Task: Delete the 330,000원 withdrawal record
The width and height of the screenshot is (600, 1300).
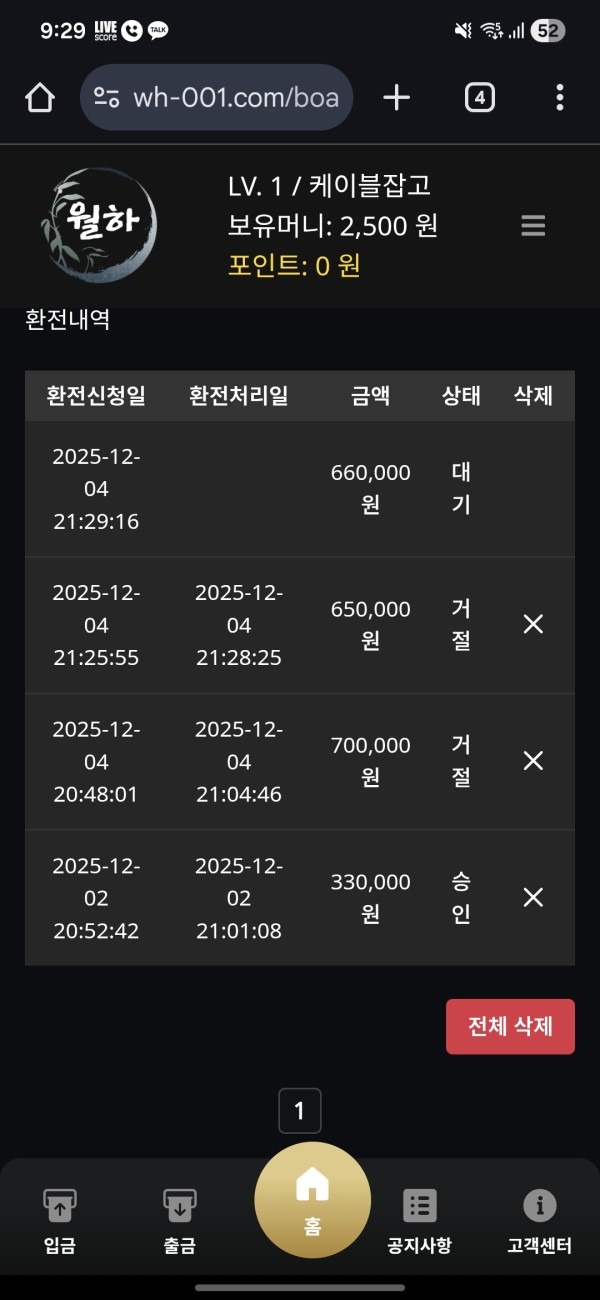Action: point(533,898)
